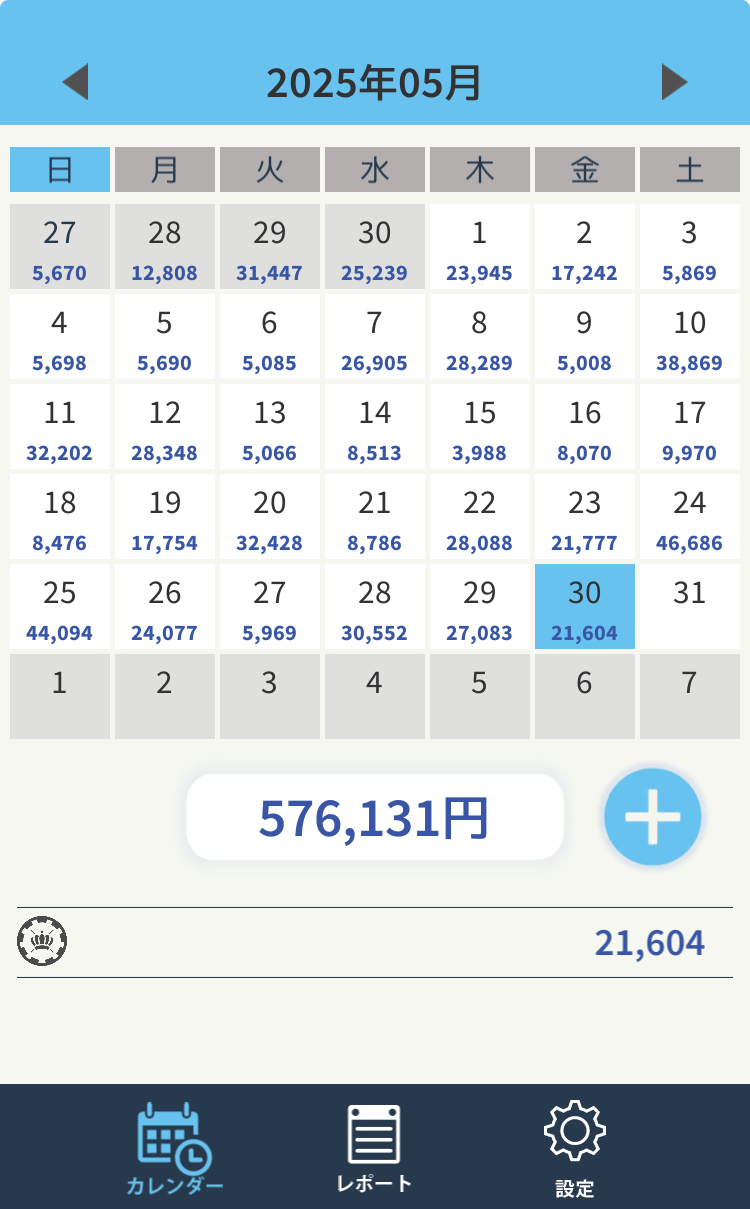Select May 10 with 38,869
Screen dimensions: 750x1209
coord(690,337)
